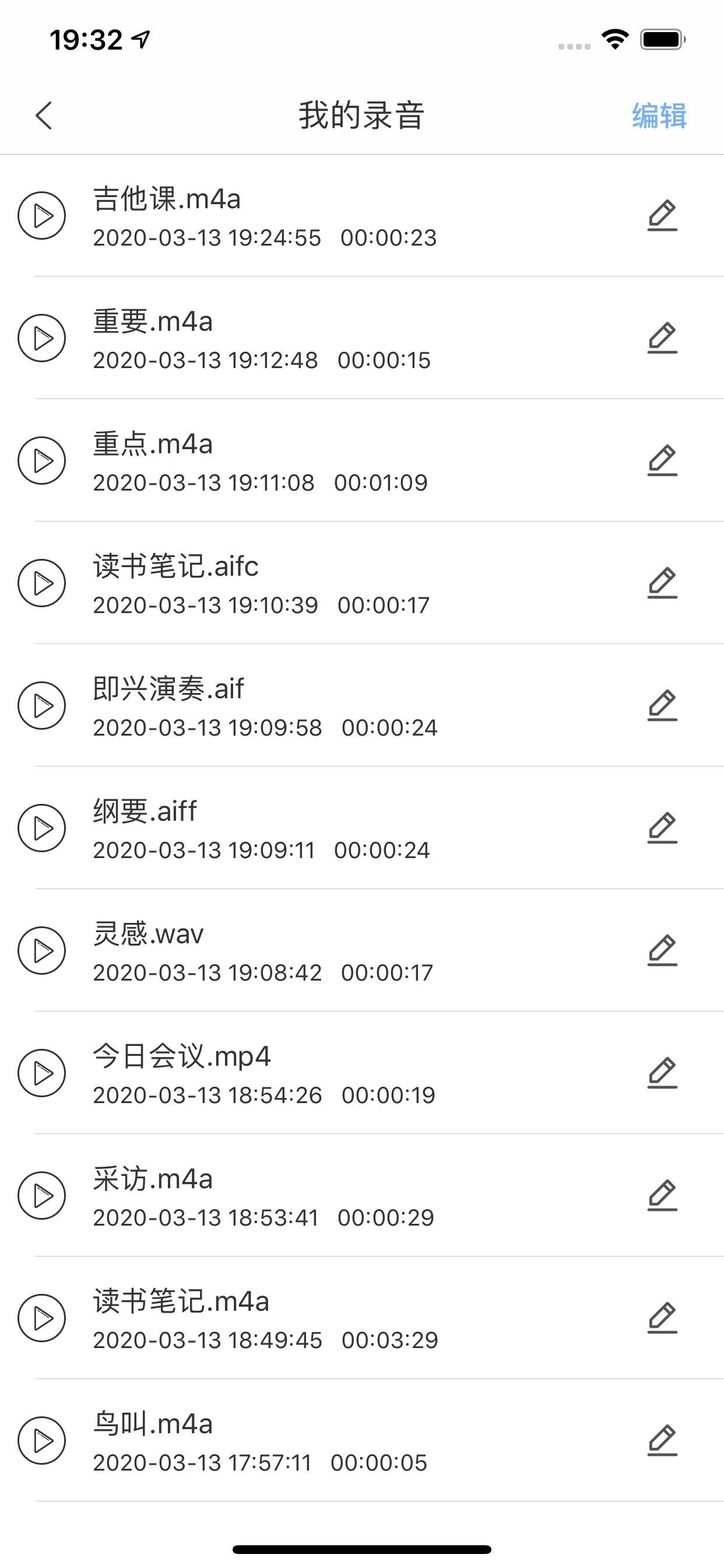724x1568 pixels.
Task: Rename 吉他课.m4a with its pencil icon
Action: pyautogui.click(x=662, y=215)
